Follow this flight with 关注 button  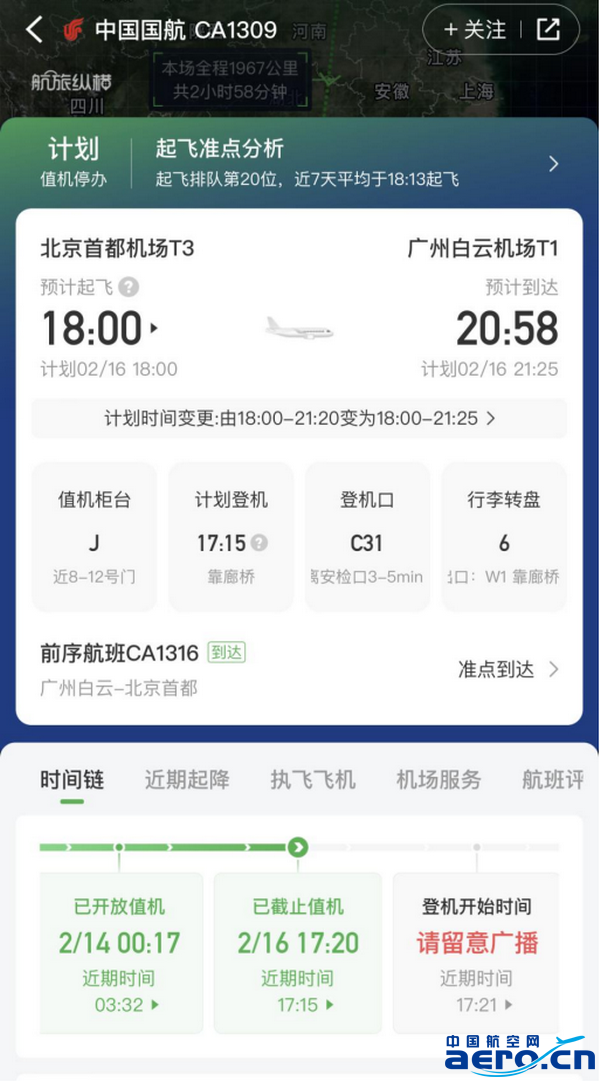click(x=475, y=30)
